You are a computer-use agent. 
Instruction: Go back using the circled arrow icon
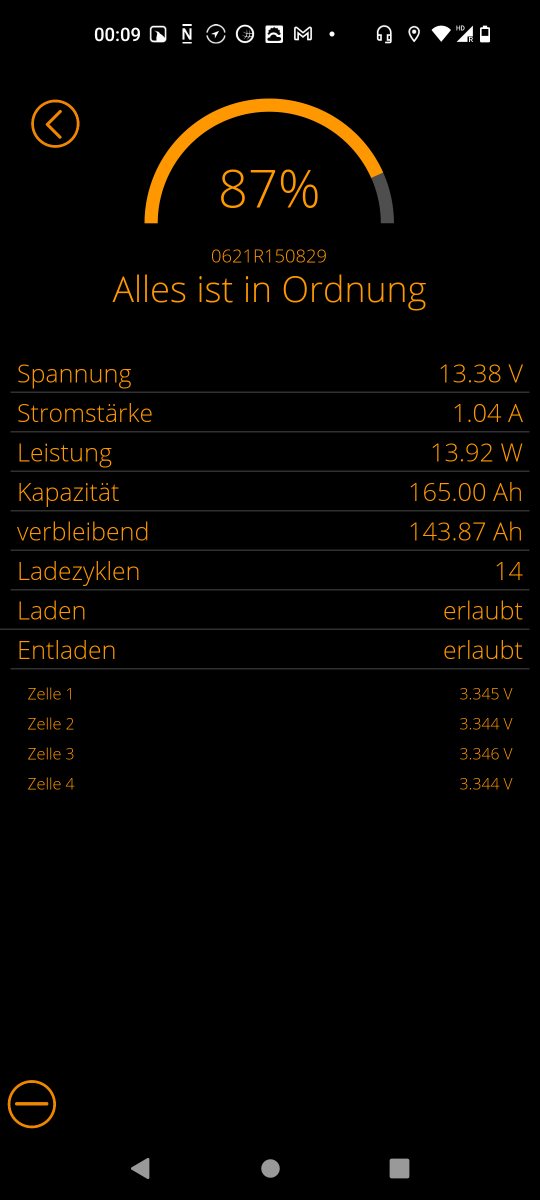55,124
